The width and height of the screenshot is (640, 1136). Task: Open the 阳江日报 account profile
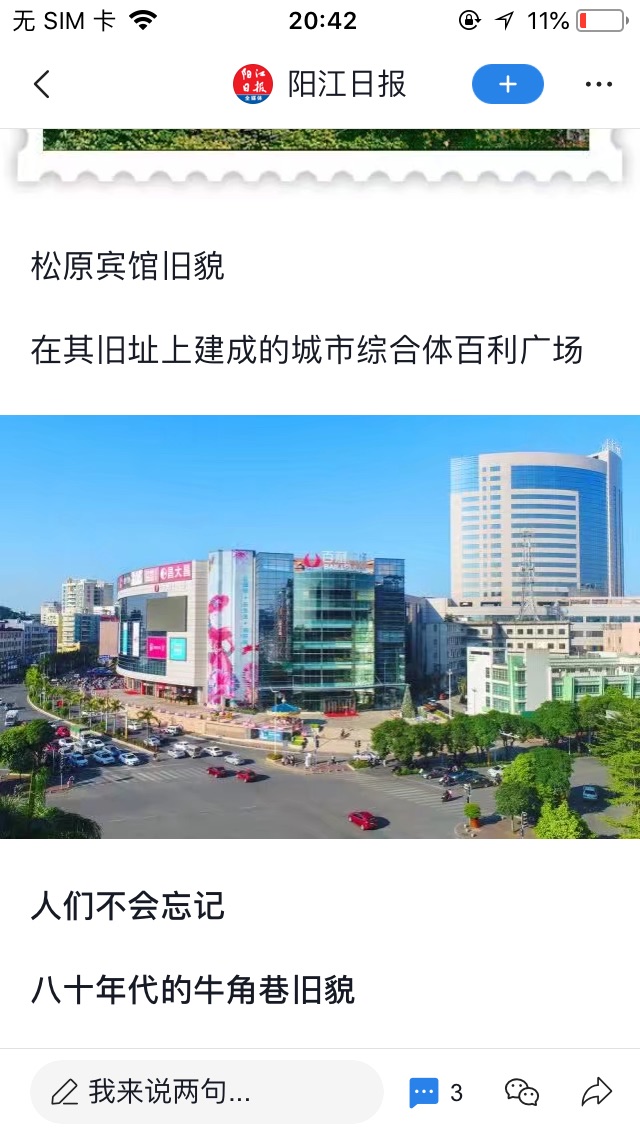click(320, 84)
